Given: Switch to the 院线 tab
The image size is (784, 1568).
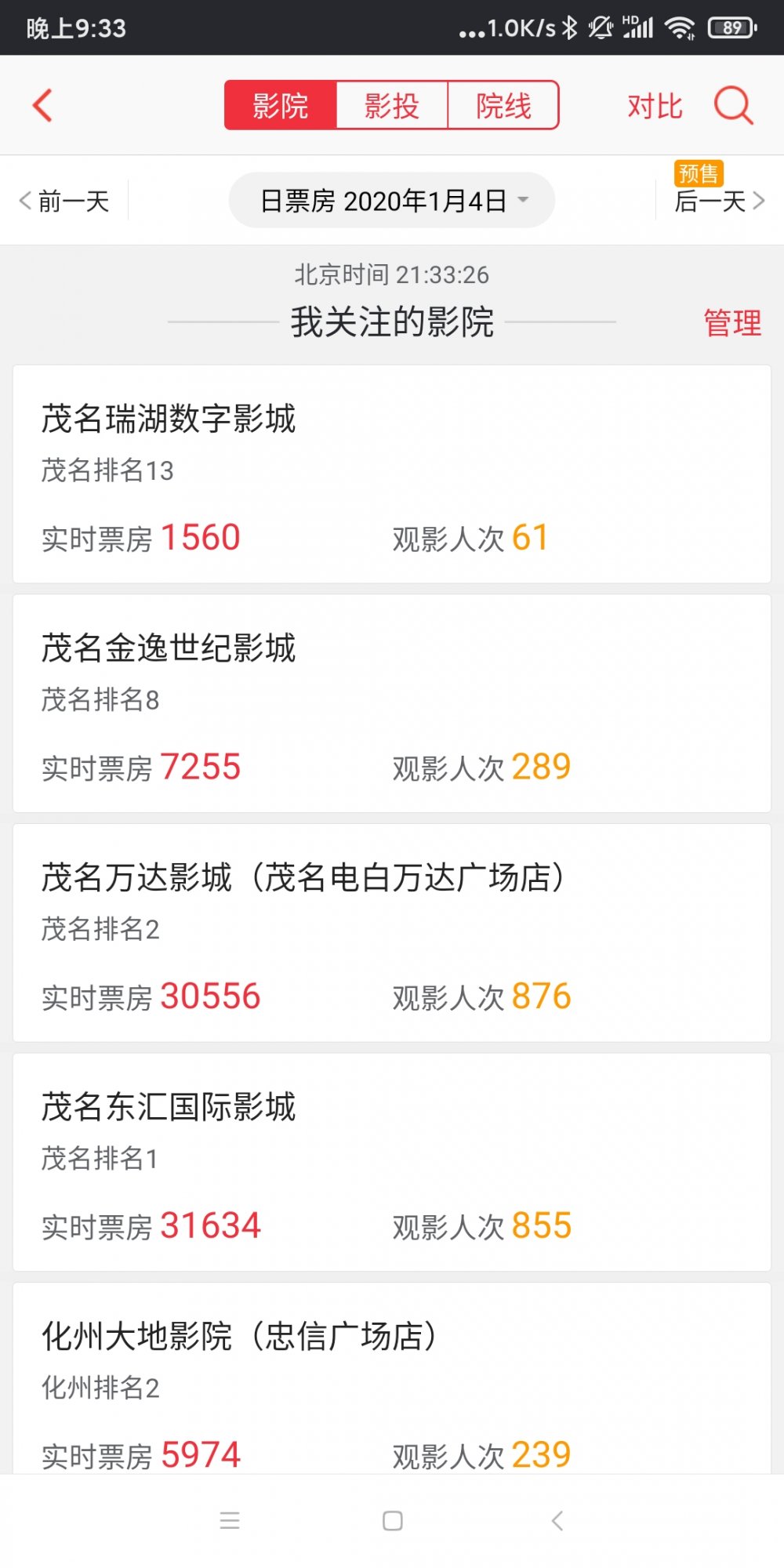Looking at the screenshot, I should pyautogui.click(x=503, y=105).
